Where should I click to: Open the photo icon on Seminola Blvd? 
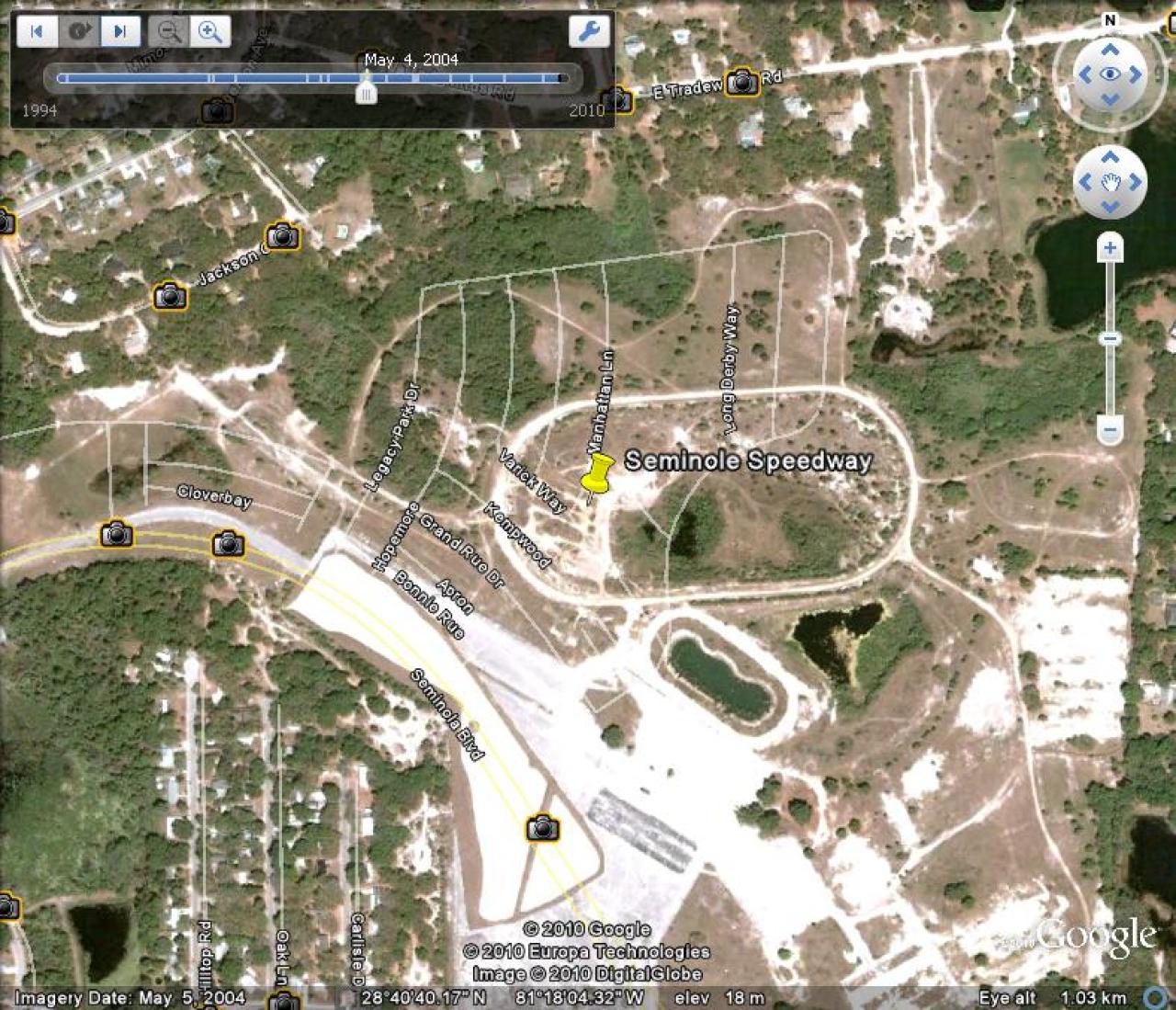(x=542, y=828)
